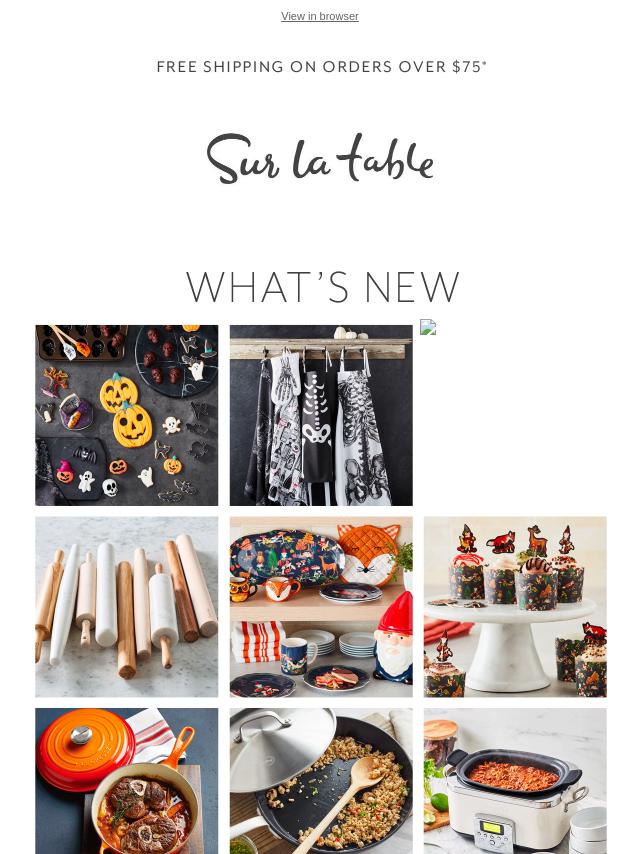Open the Halloween pumpkin cookies tile
This screenshot has width=640, height=854.
[x=126, y=415]
